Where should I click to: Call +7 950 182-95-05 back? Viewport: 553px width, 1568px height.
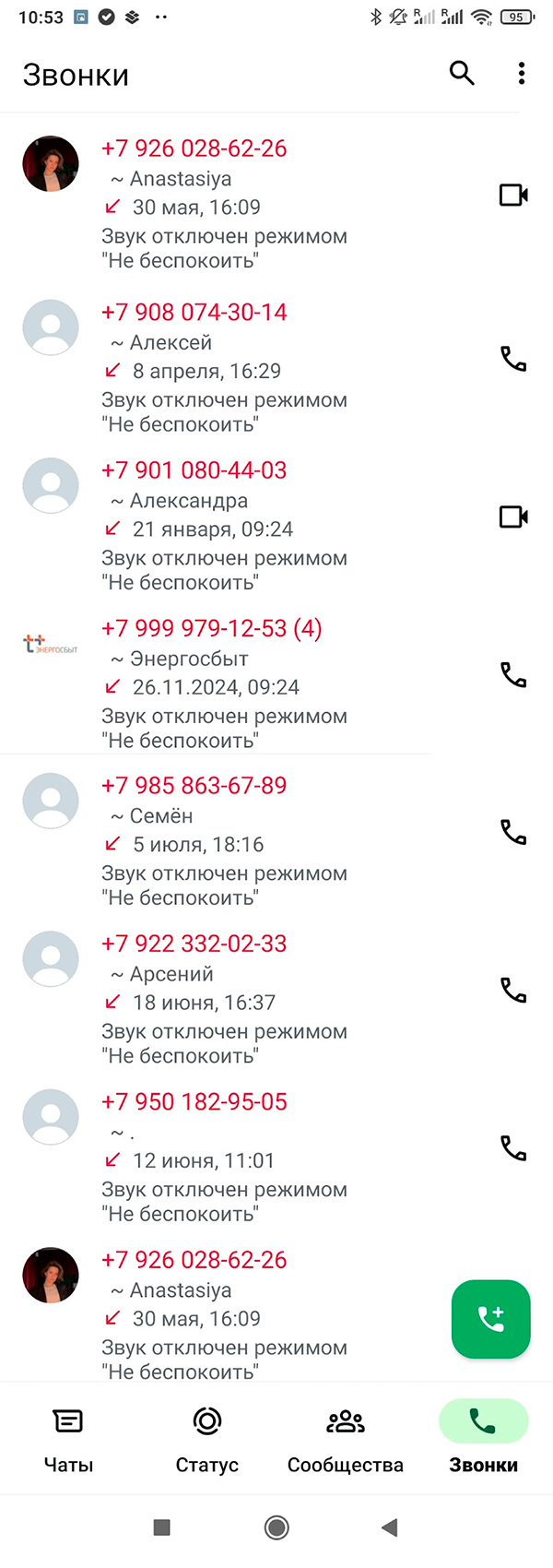point(513,1147)
